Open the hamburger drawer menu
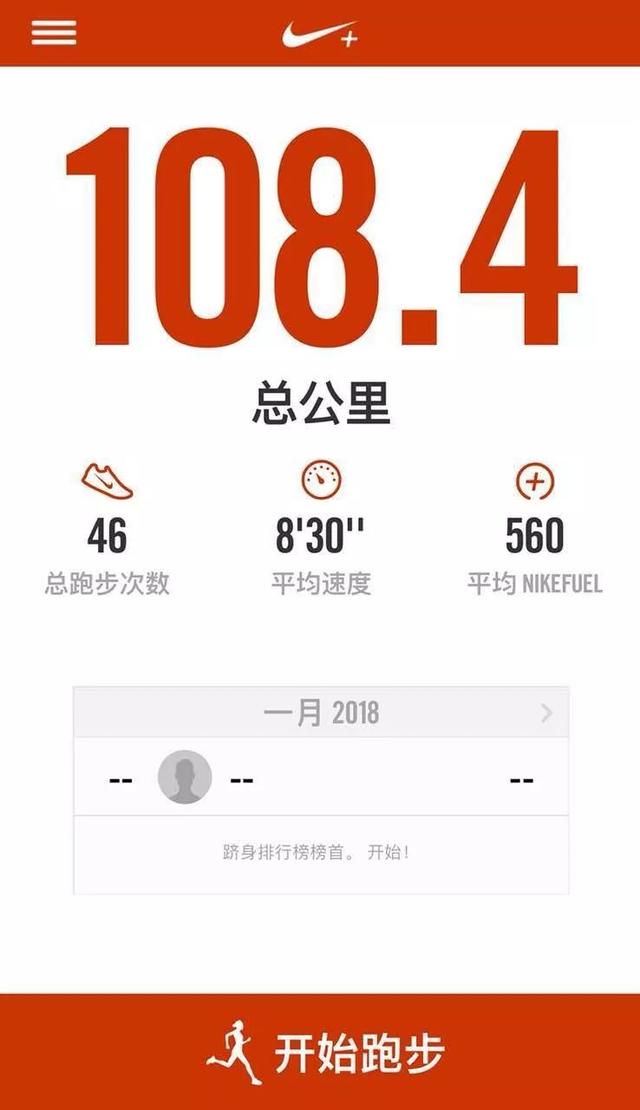 pyautogui.click(x=53, y=32)
